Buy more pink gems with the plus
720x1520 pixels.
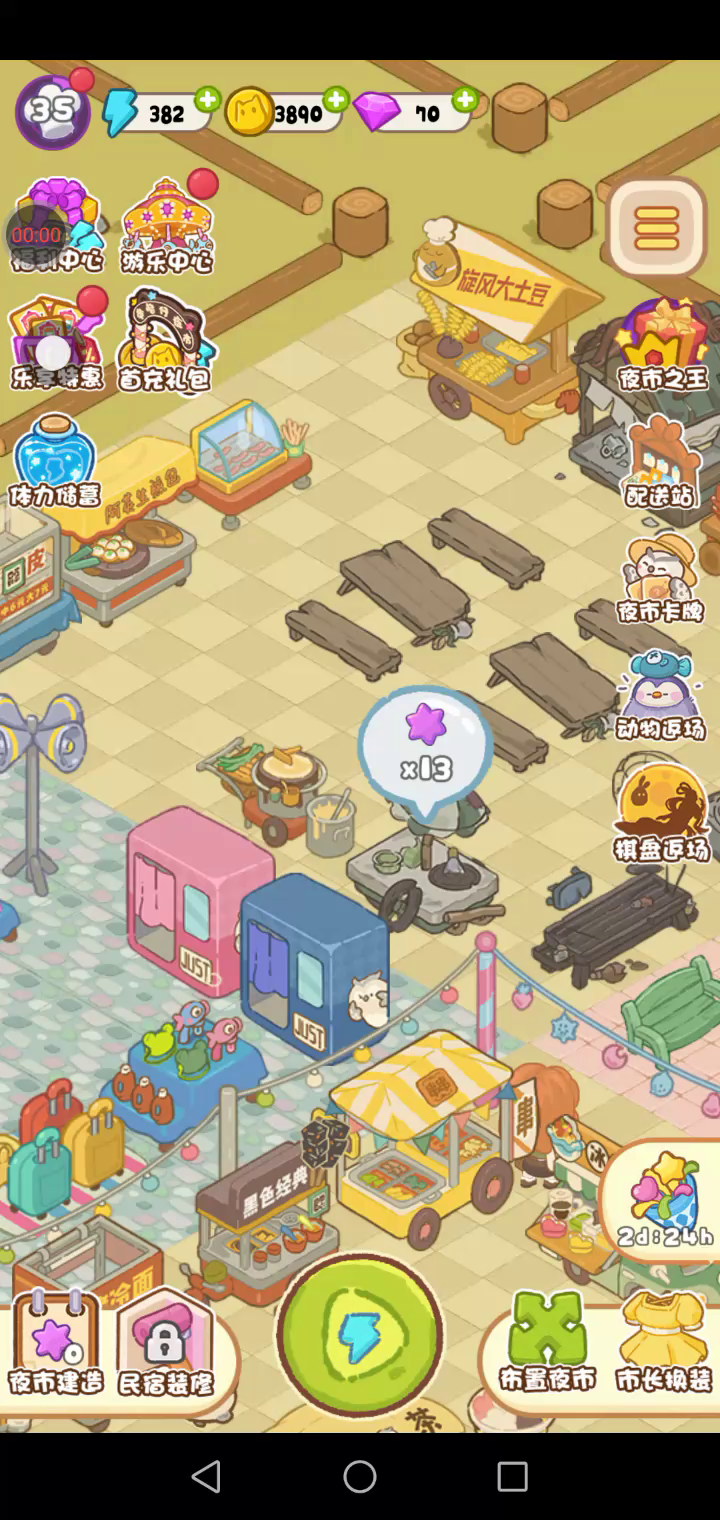[464, 99]
